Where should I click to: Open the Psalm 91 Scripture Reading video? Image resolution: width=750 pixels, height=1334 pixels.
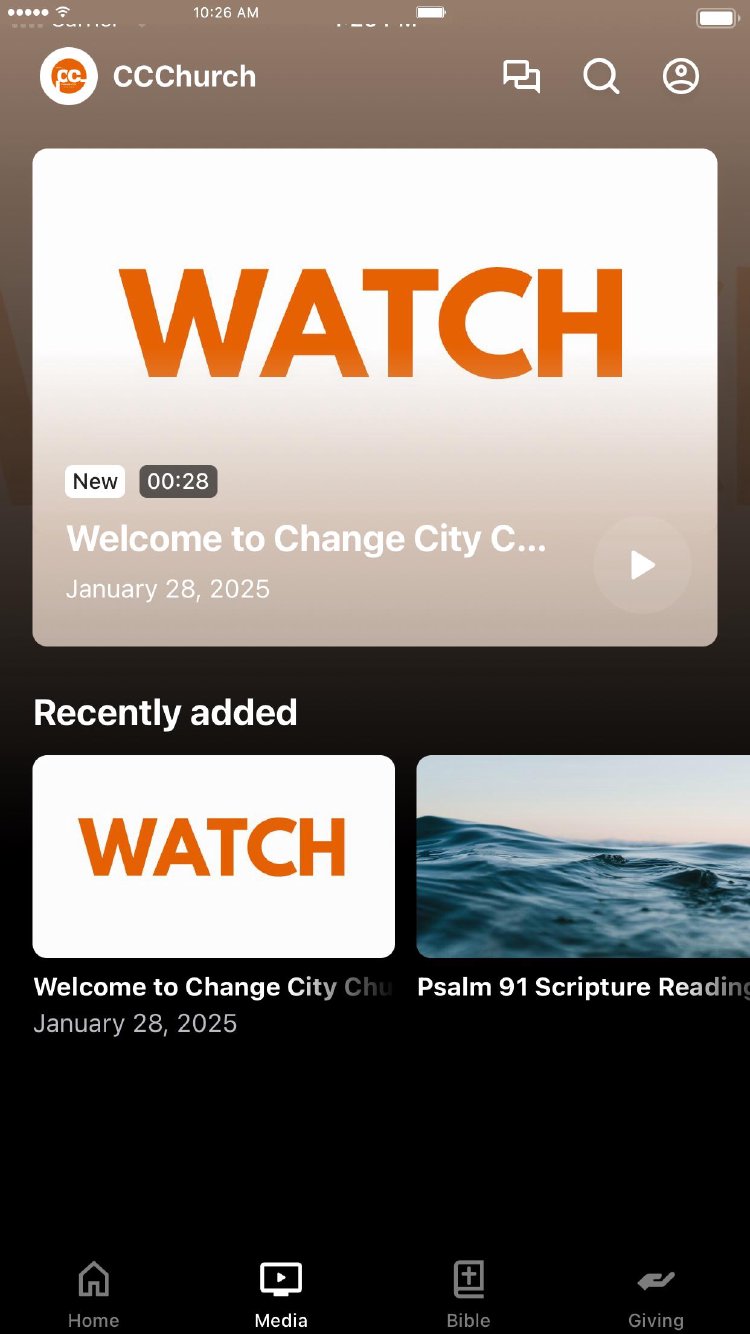point(583,856)
